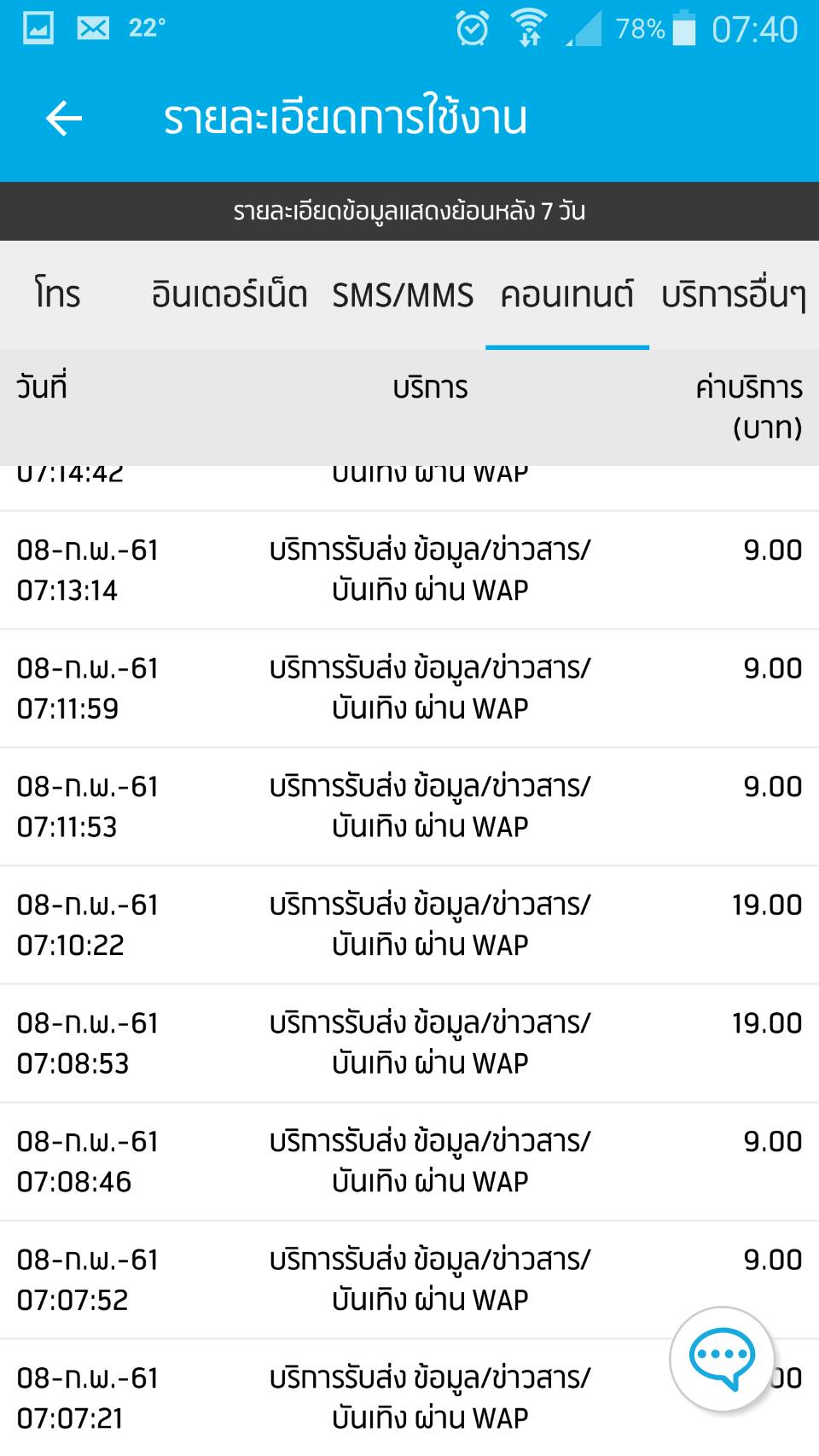Open the SMS/MMS tab
The width and height of the screenshot is (819, 1456).
(403, 295)
